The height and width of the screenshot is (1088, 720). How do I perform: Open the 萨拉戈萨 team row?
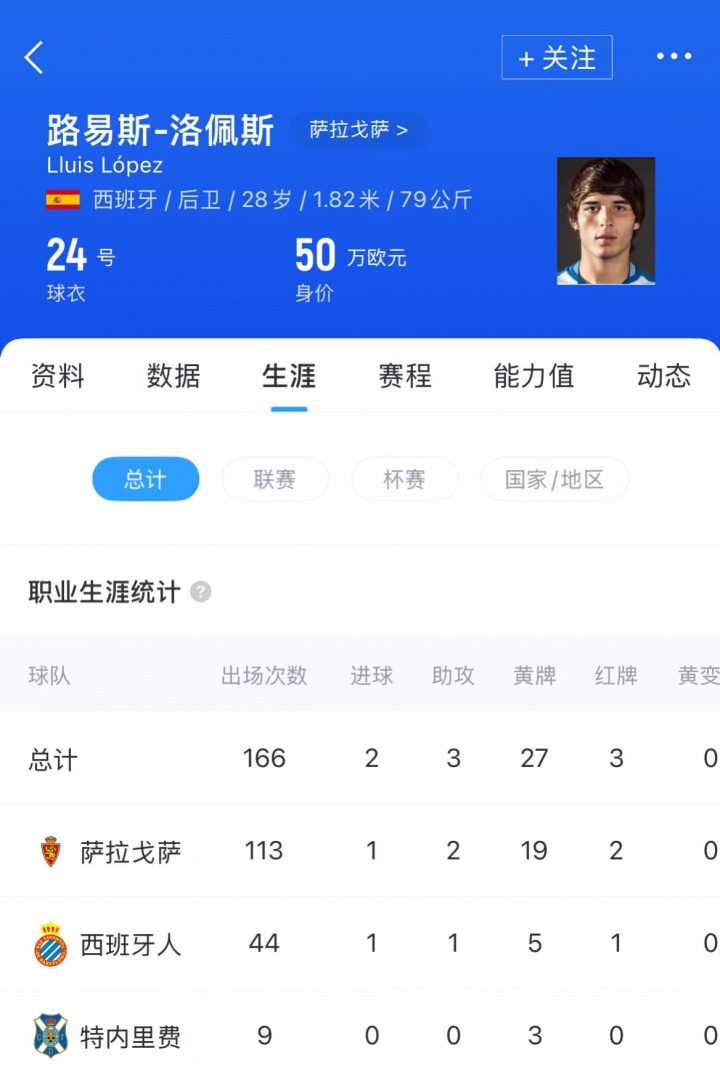[x=131, y=852]
